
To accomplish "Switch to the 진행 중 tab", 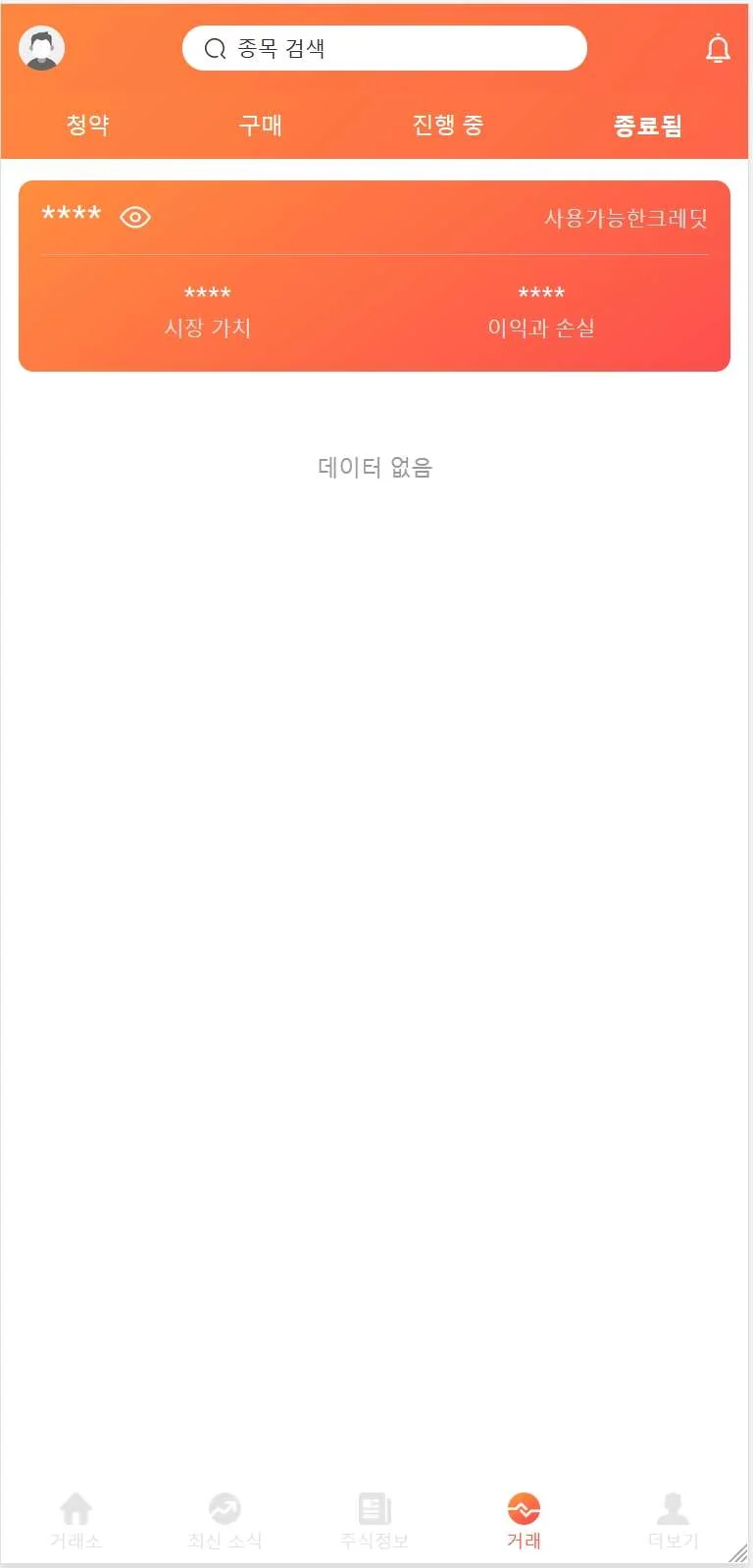I will 447,125.
